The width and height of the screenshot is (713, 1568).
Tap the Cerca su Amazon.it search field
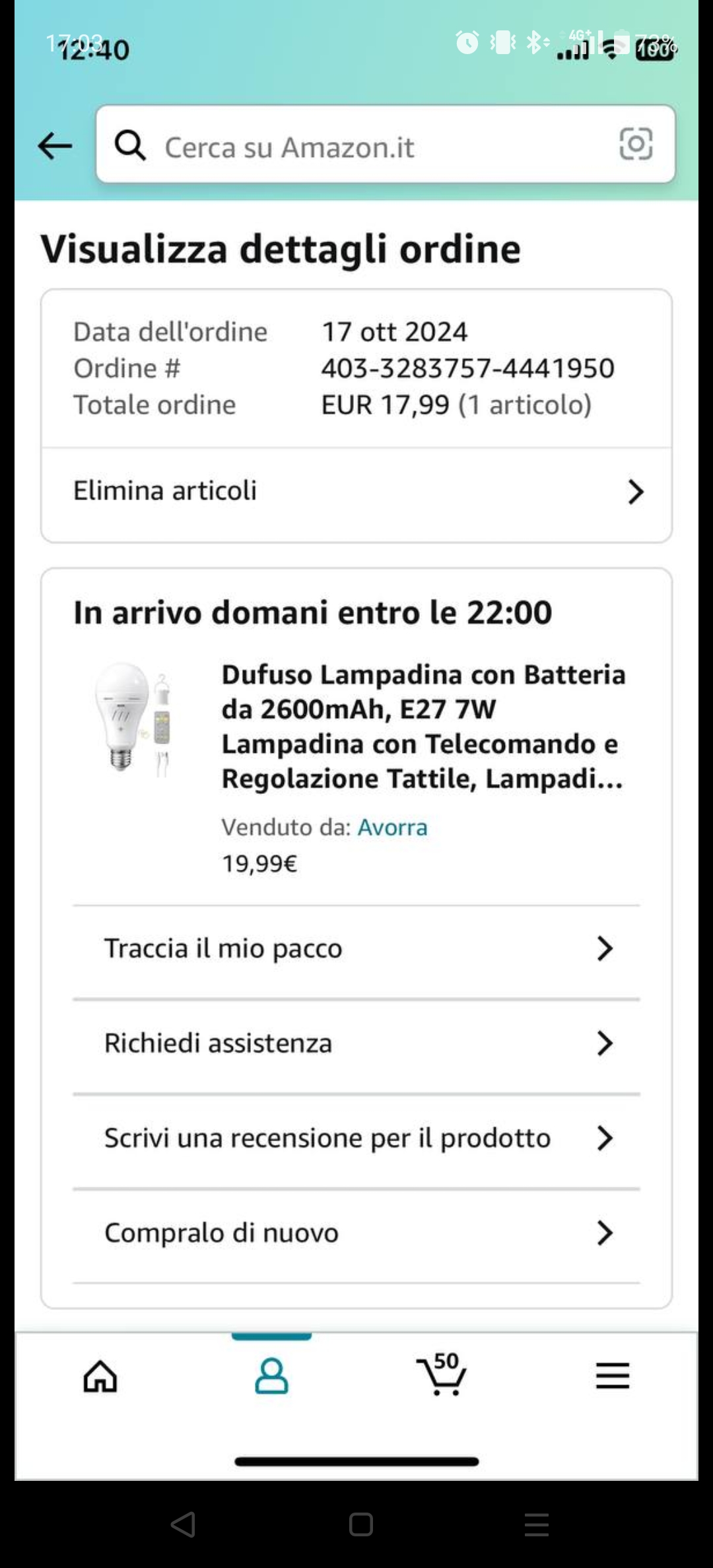click(x=370, y=146)
